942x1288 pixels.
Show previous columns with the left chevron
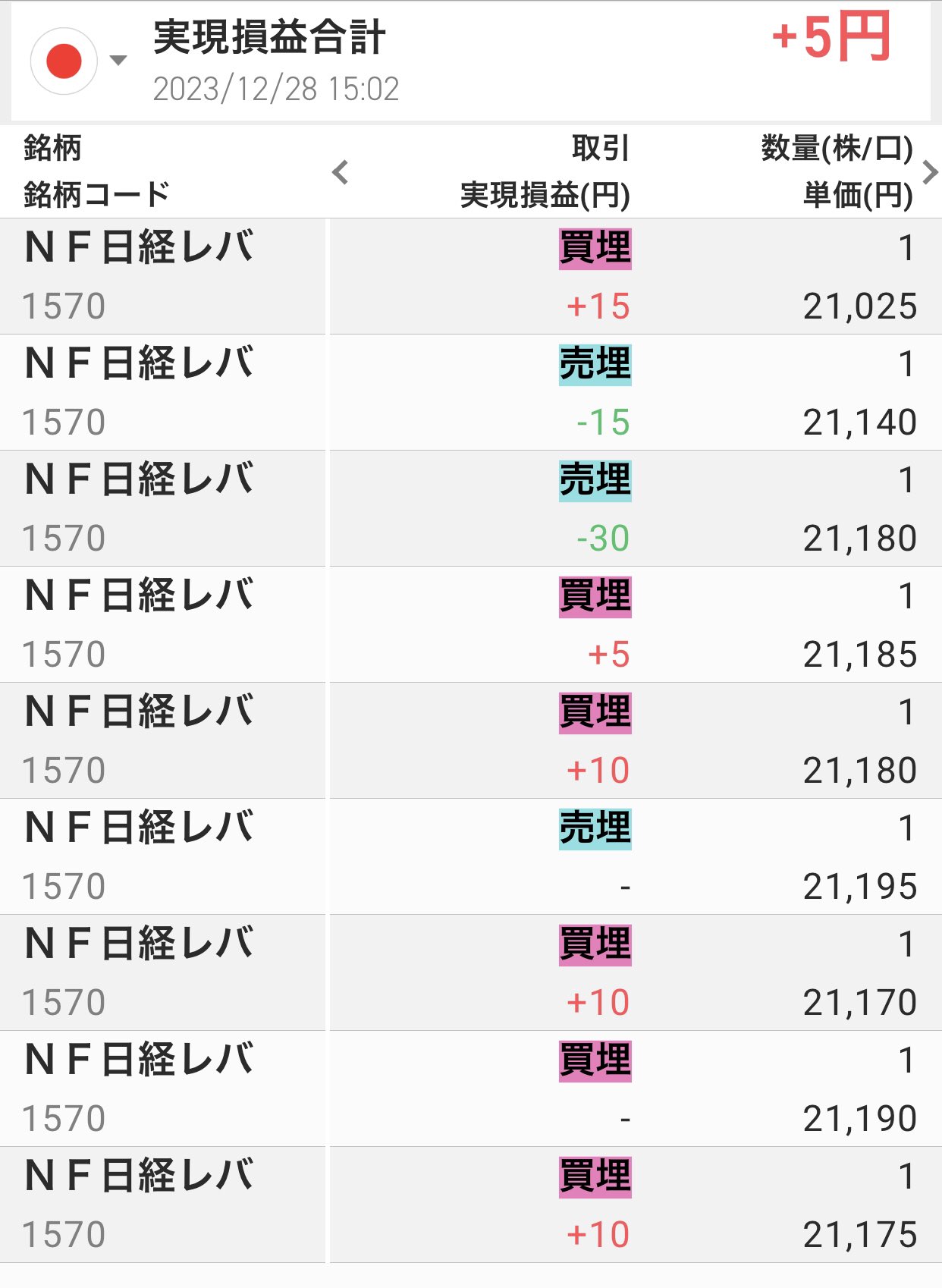point(341,172)
